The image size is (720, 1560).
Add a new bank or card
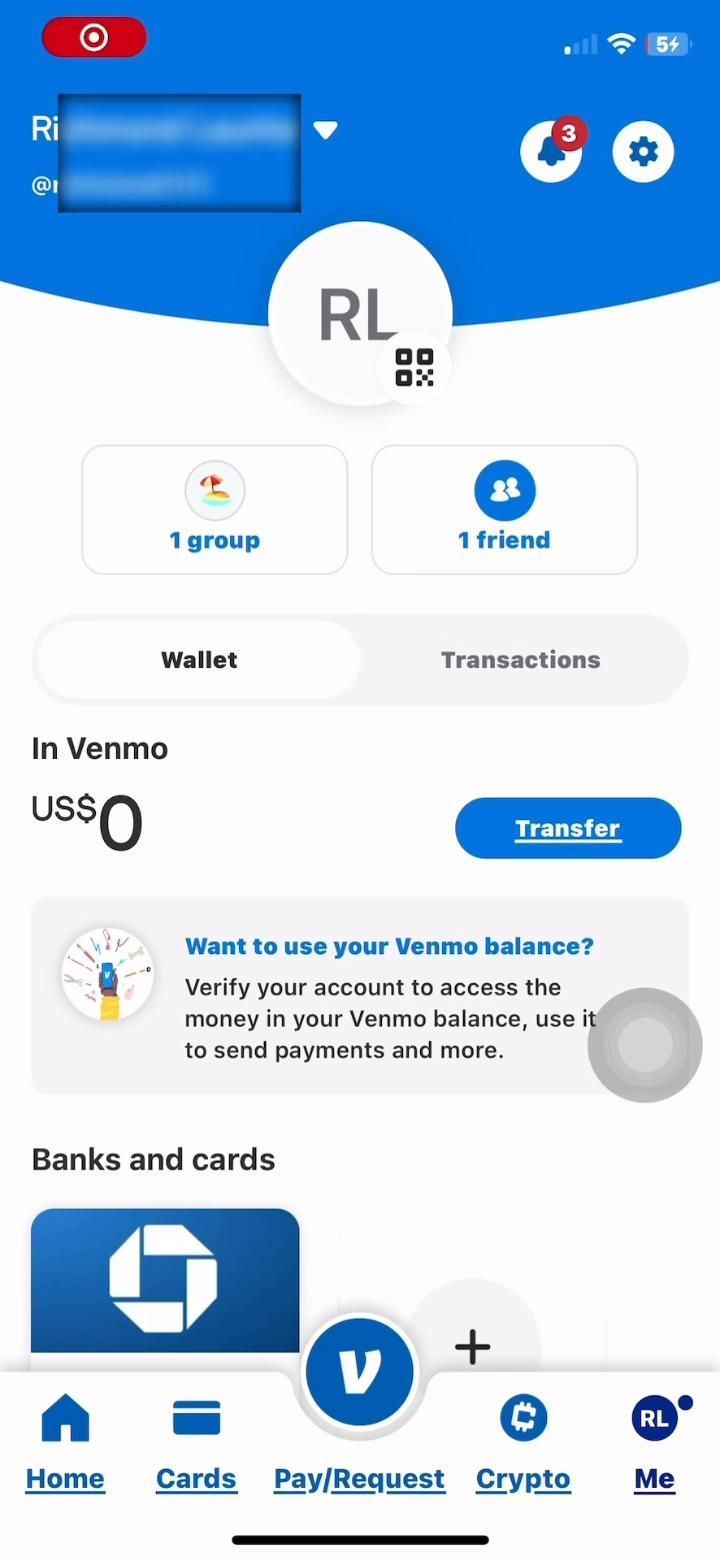tap(472, 1345)
